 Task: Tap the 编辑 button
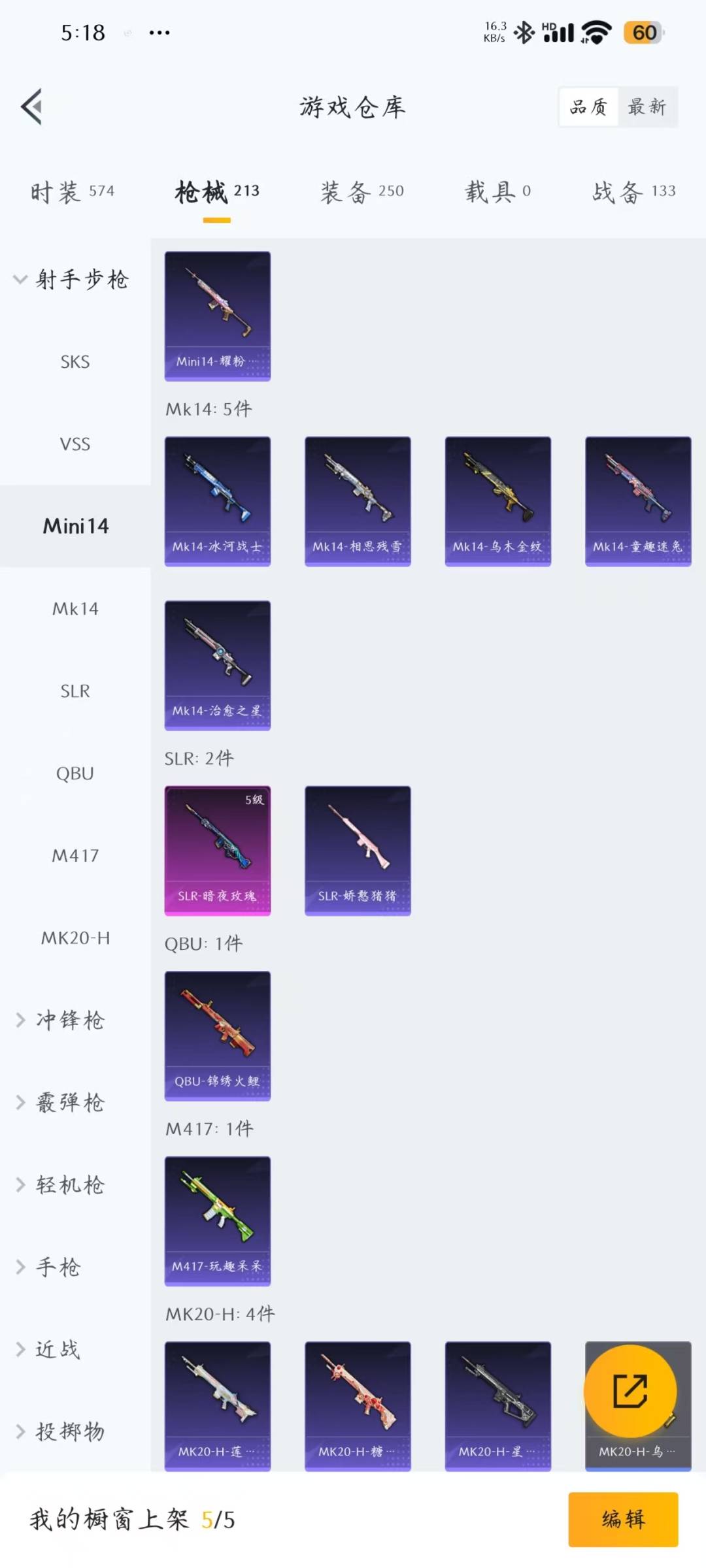(x=622, y=1519)
